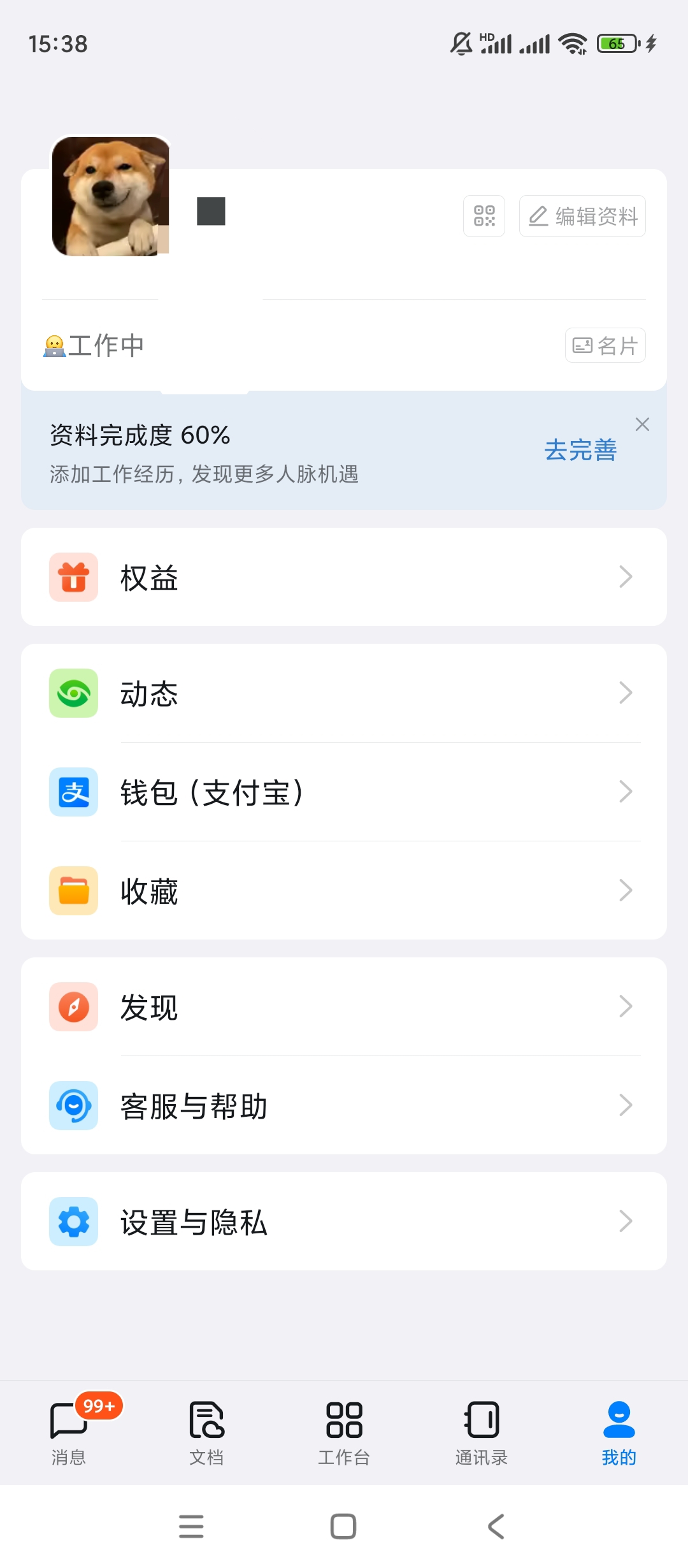
Task: Switch to the 通讯录 tab
Action: [x=482, y=1432]
